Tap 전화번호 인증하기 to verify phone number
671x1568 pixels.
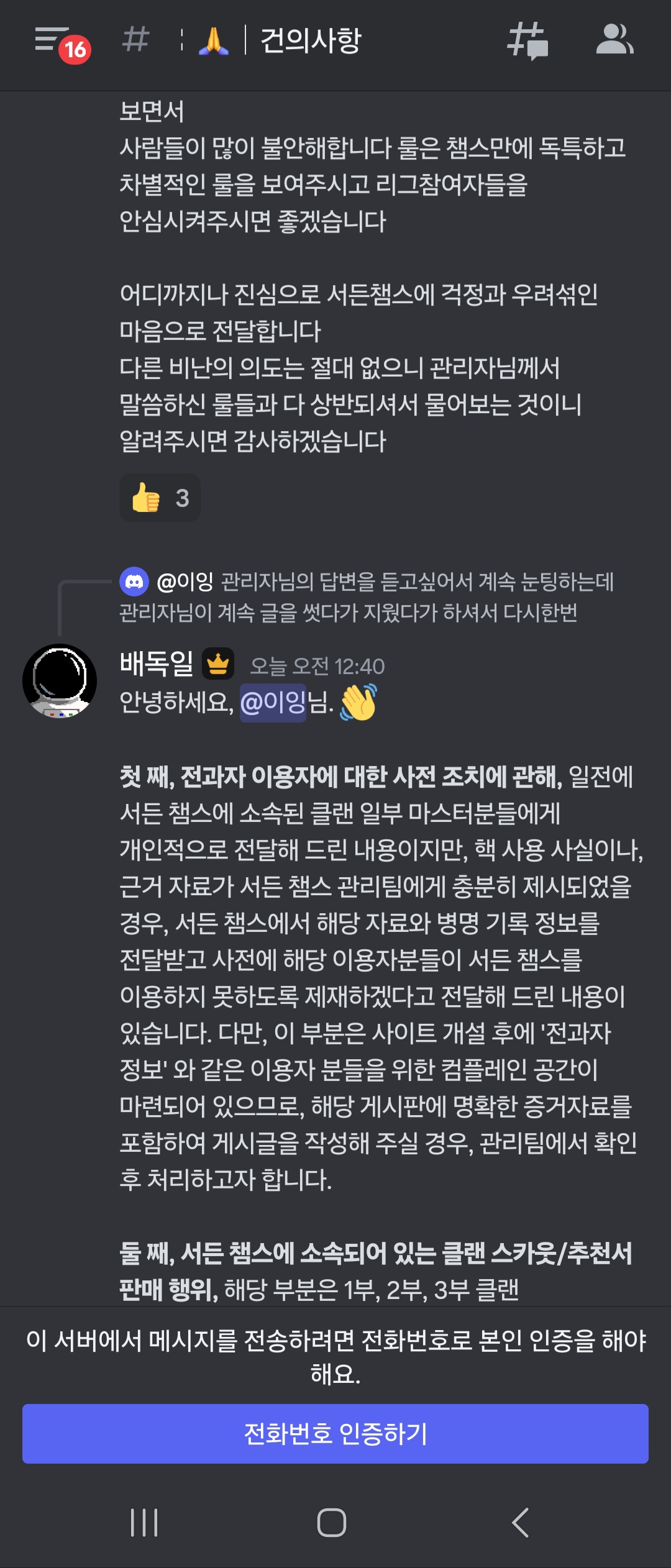pyautogui.click(x=335, y=1434)
